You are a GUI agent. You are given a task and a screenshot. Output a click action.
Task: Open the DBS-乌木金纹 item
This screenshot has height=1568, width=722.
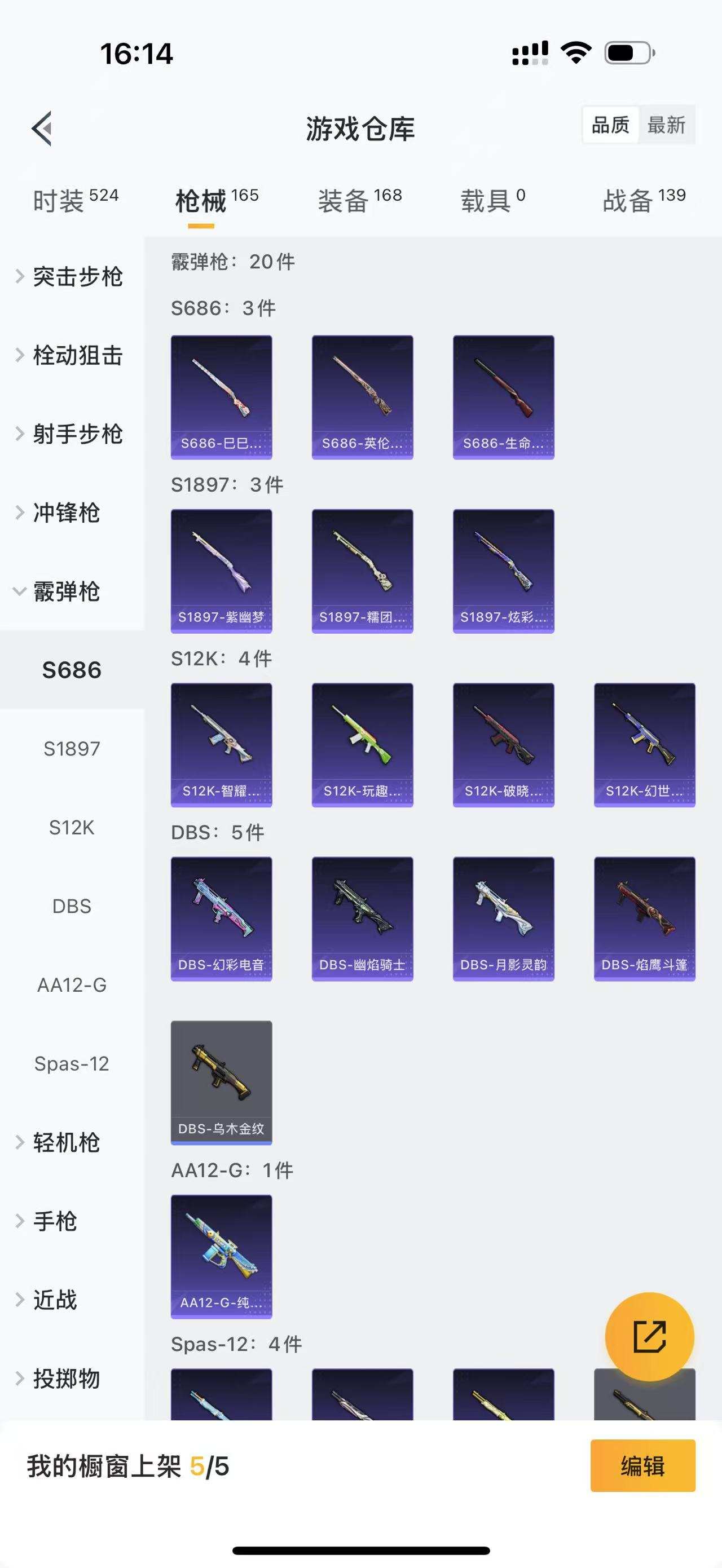pos(221,1082)
